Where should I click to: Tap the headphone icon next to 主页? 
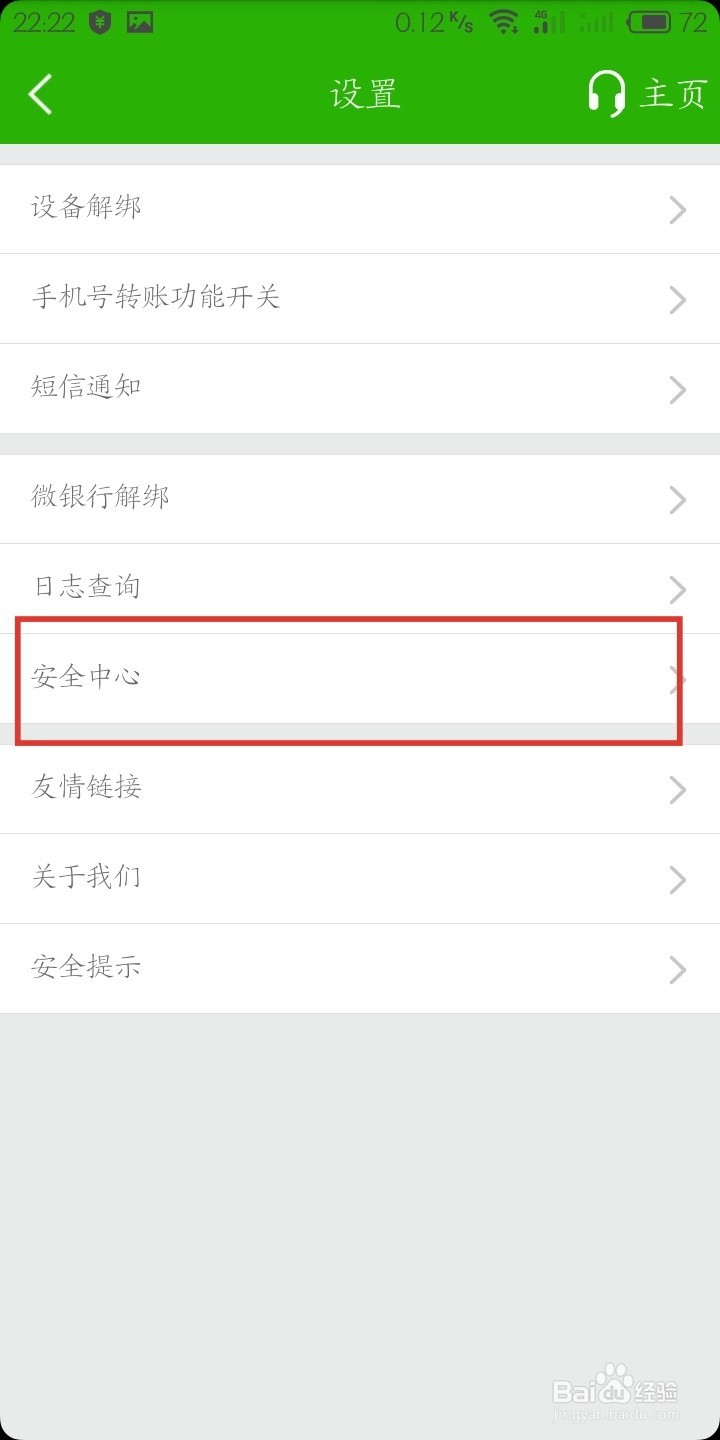coord(608,93)
